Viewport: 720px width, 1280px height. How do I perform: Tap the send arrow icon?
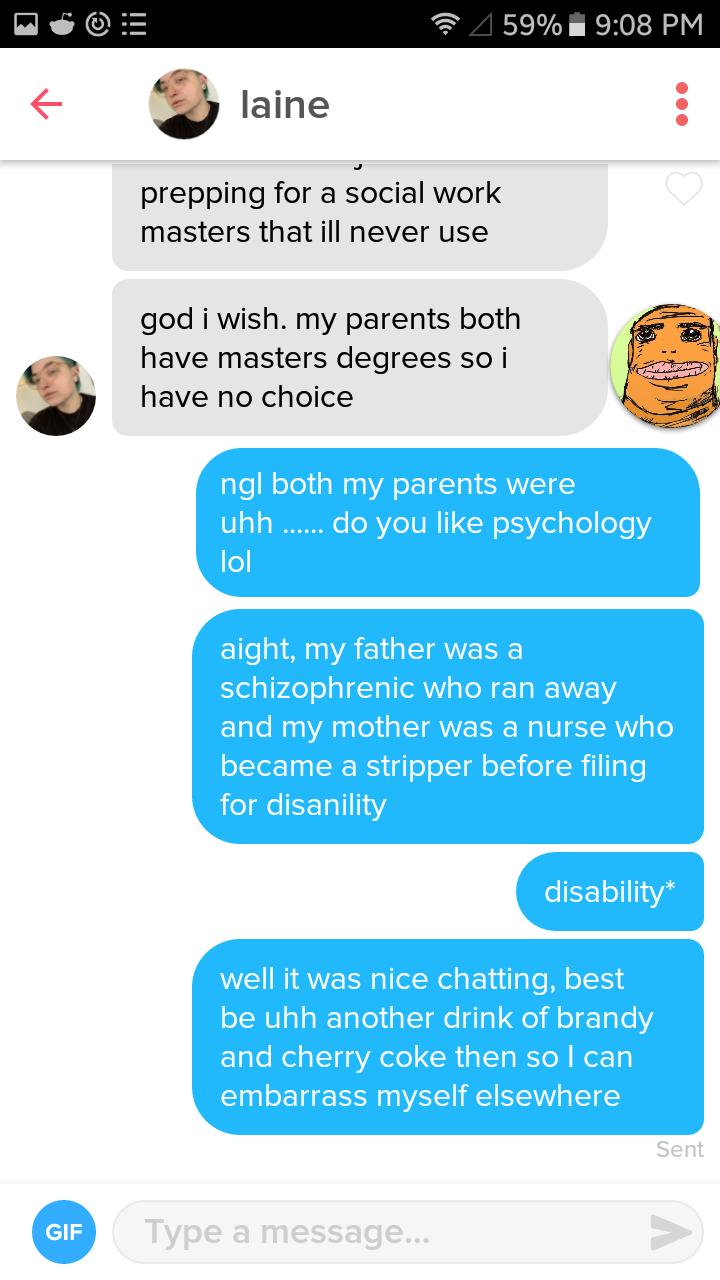click(670, 1233)
